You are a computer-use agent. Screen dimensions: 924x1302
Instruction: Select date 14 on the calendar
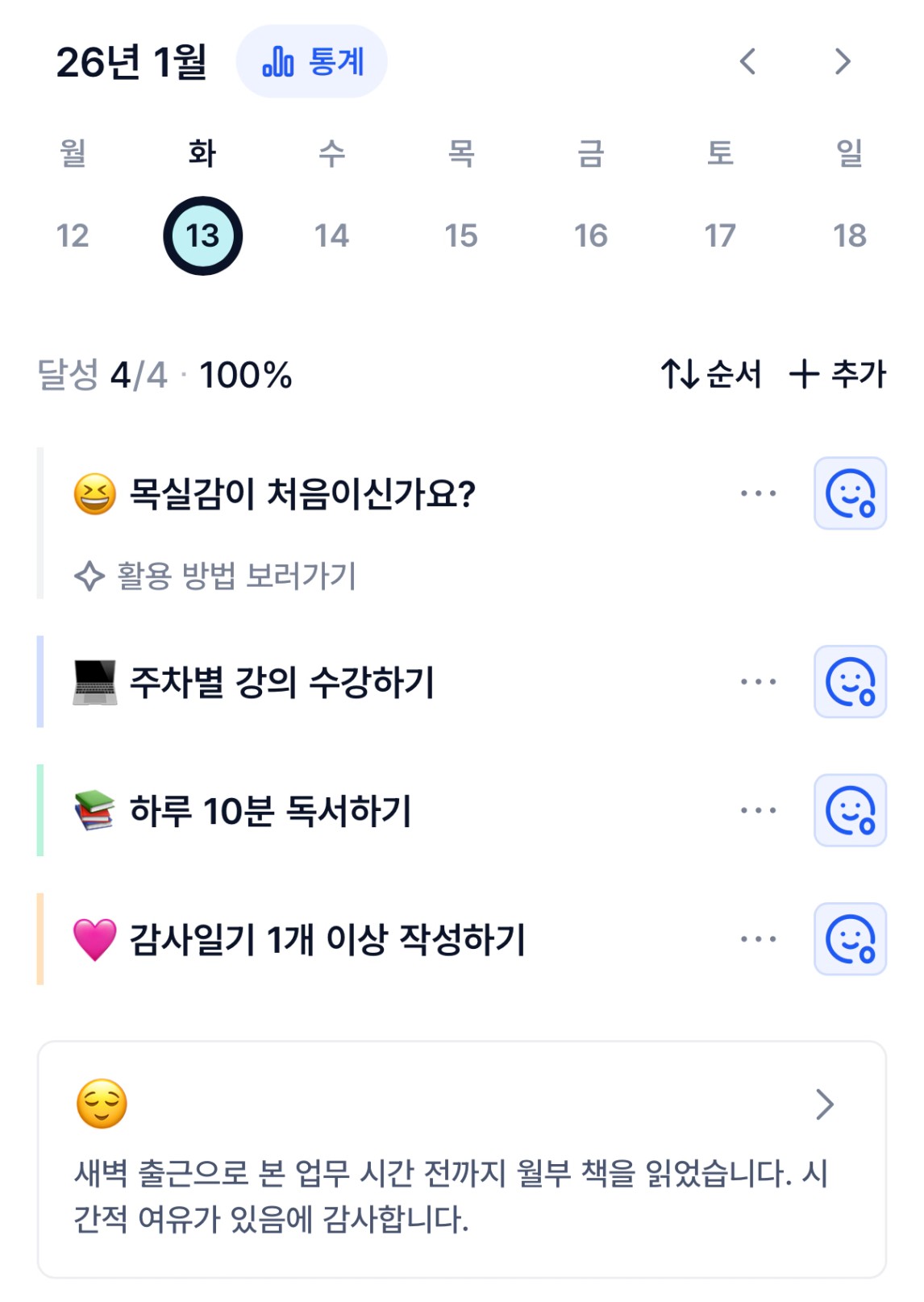tap(331, 236)
